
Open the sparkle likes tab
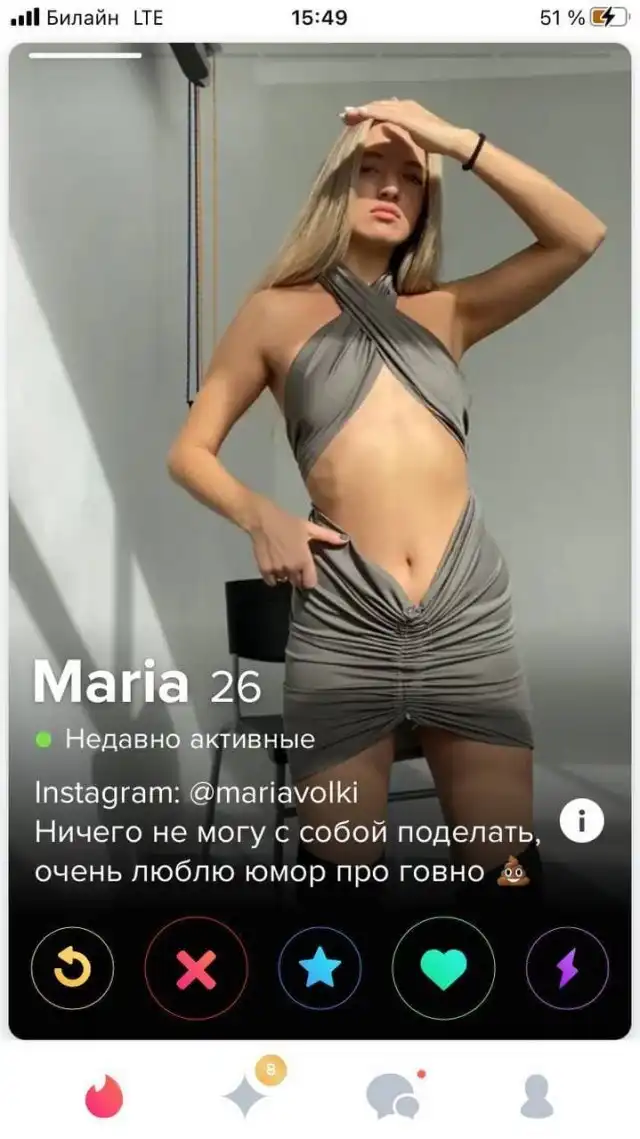click(248, 1094)
